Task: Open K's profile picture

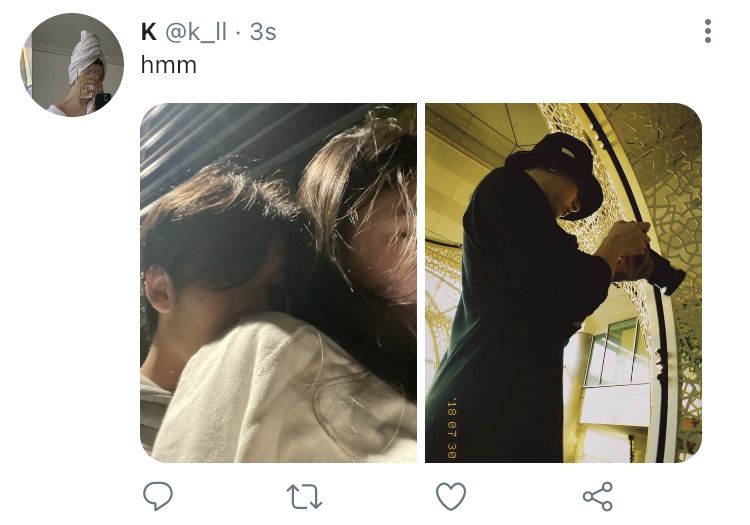Action: point(71,65)
